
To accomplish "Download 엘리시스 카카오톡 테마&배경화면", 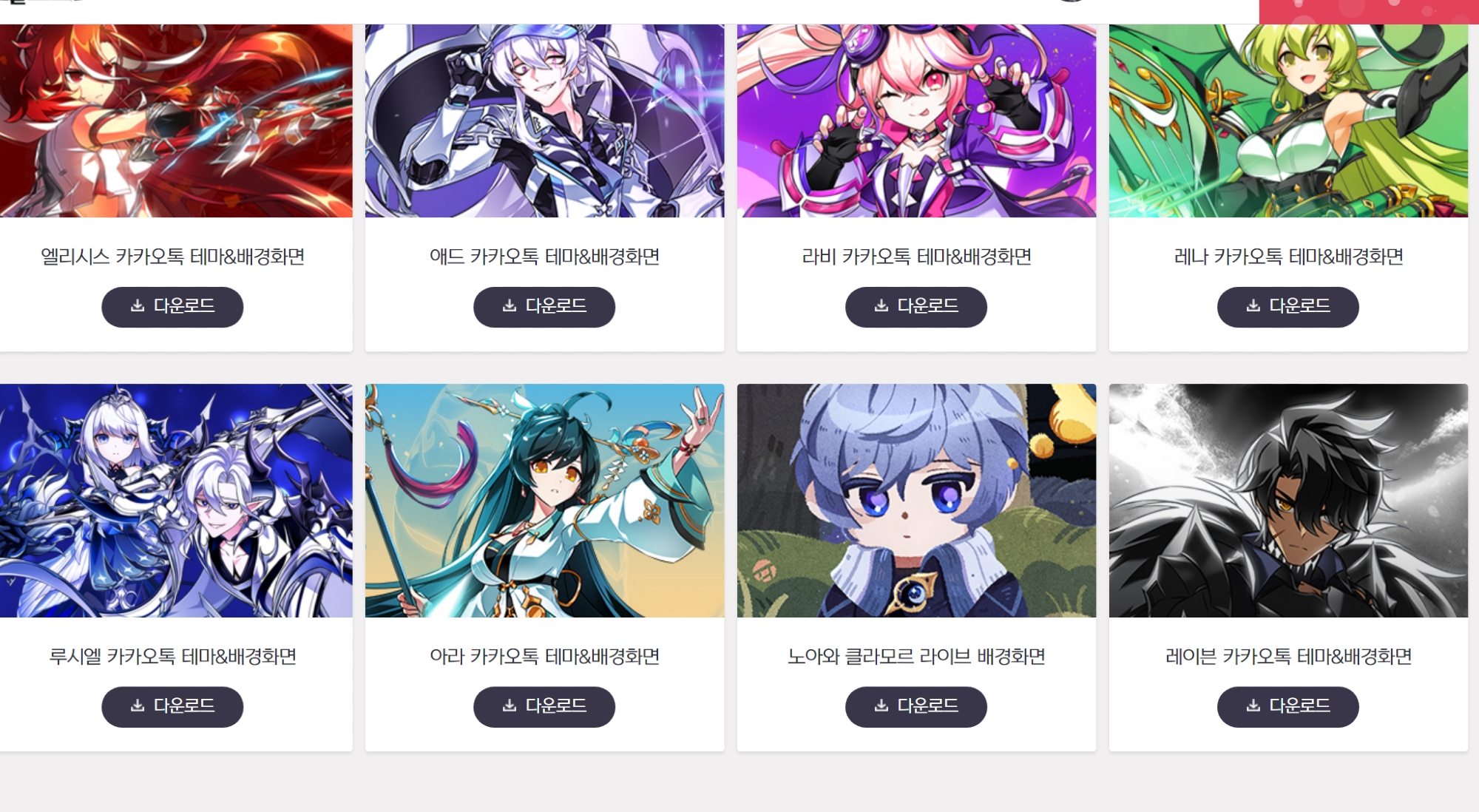I will [172, 307].
